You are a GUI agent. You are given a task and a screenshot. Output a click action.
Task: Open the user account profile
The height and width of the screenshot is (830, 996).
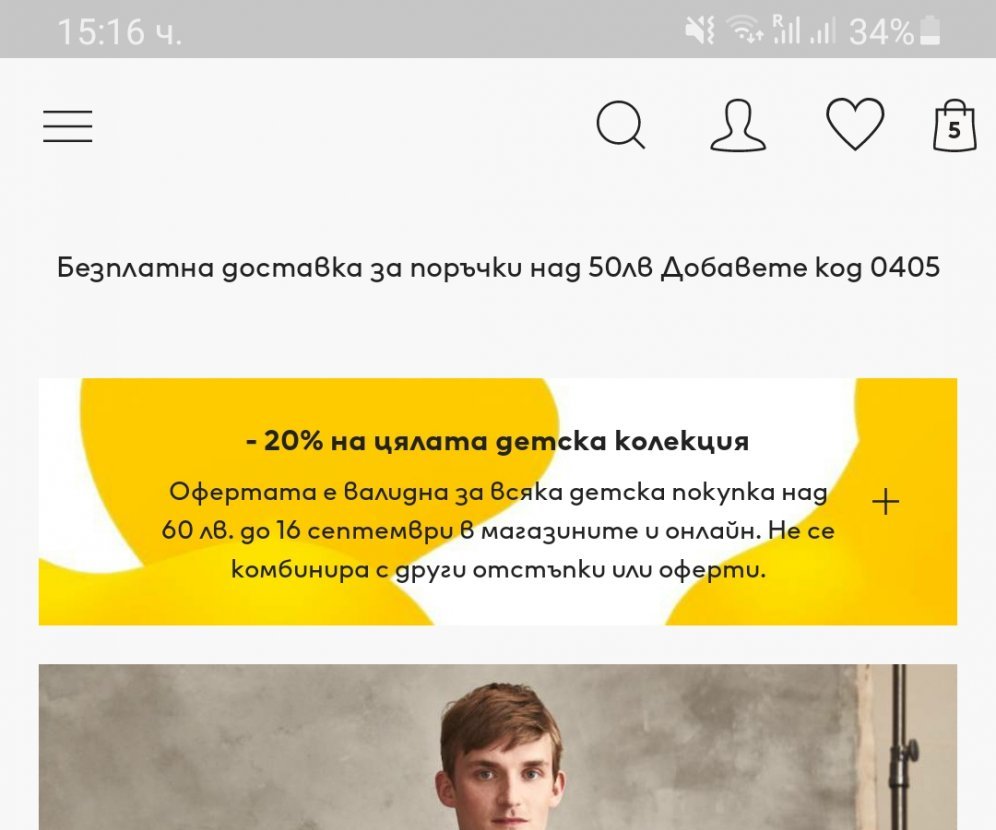[738, 126]
